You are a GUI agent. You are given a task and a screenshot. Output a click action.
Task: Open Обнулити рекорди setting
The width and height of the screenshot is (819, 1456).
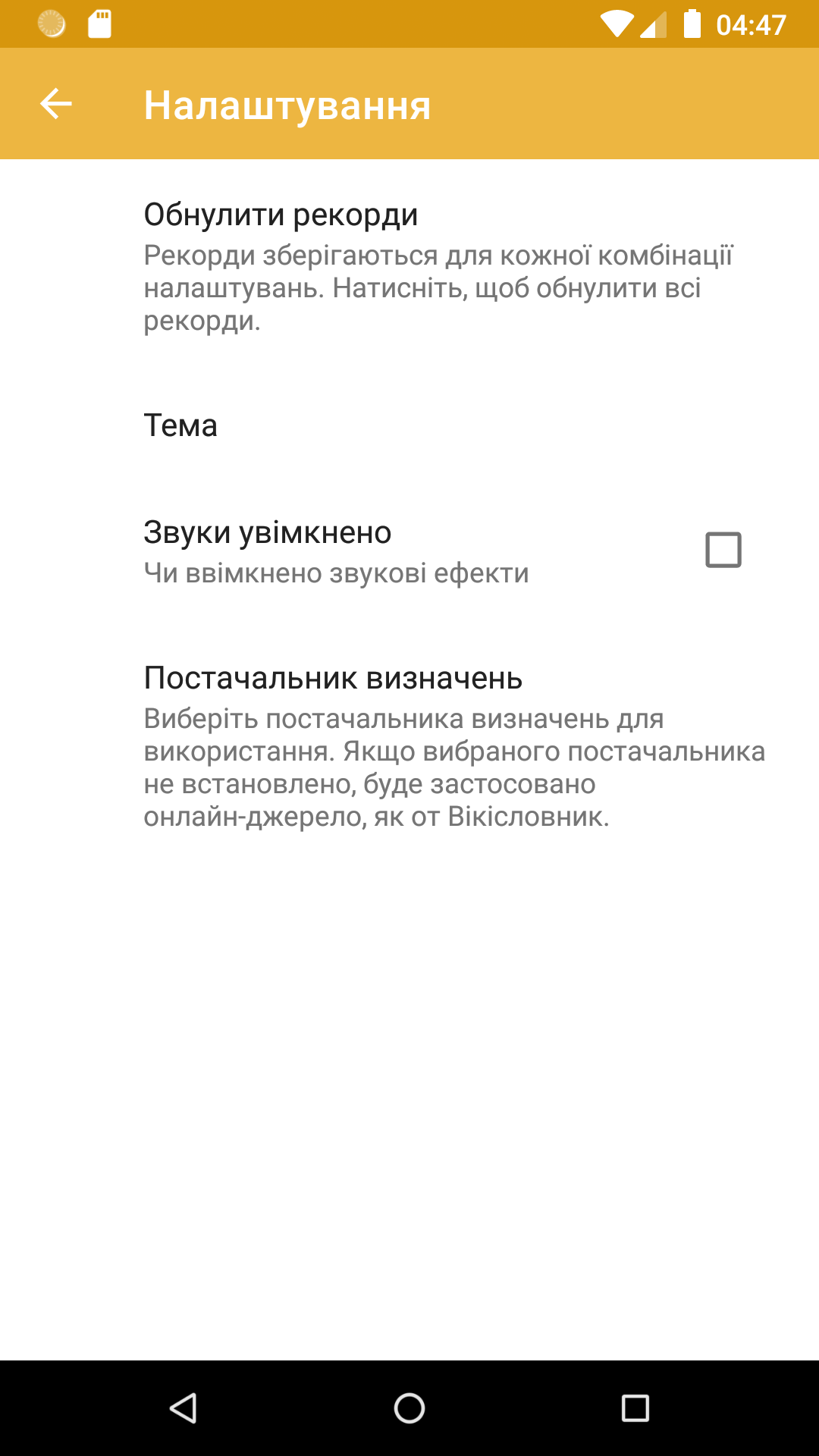tap(409, 265)
